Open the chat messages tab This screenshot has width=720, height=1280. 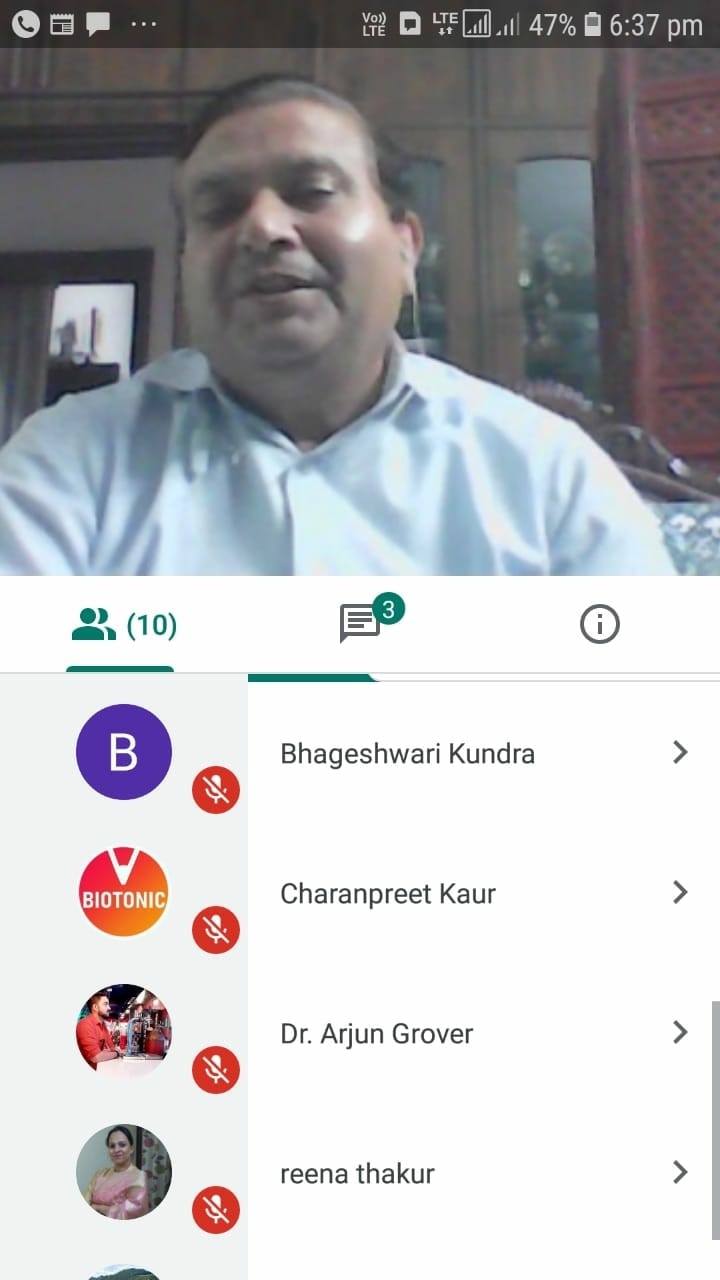point(361,624)
